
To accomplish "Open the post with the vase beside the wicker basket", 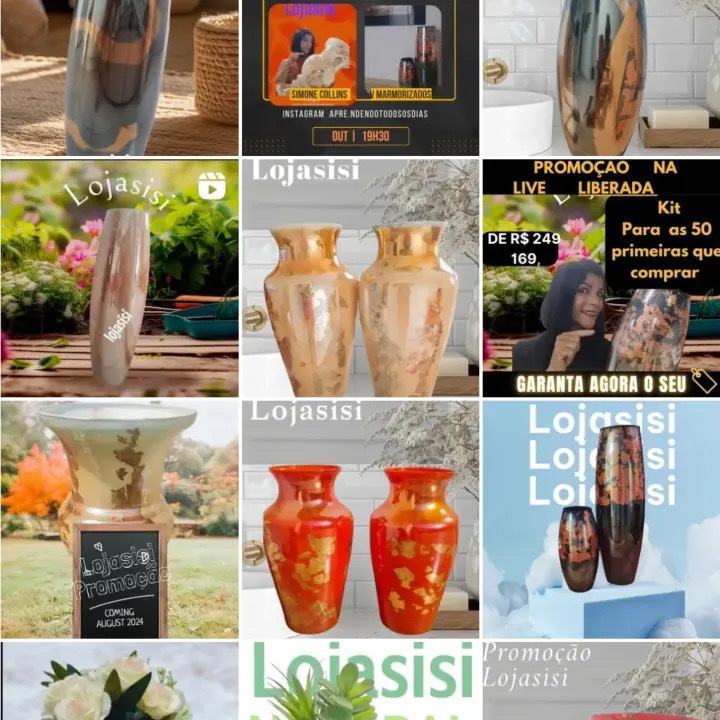I will click(119, 77).
